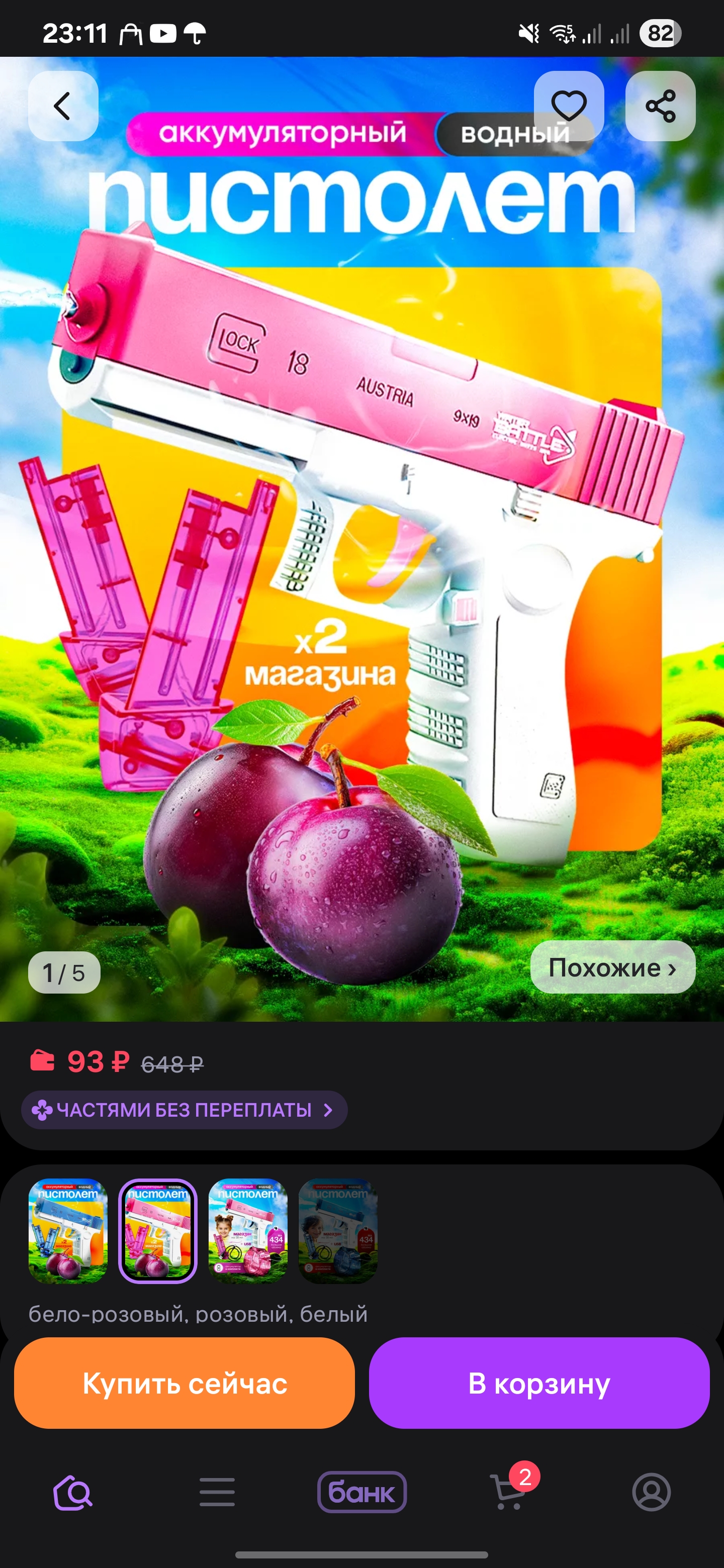The image size is (724, 1568).
Task: Share this product
Action: click(x=660, y=107)
